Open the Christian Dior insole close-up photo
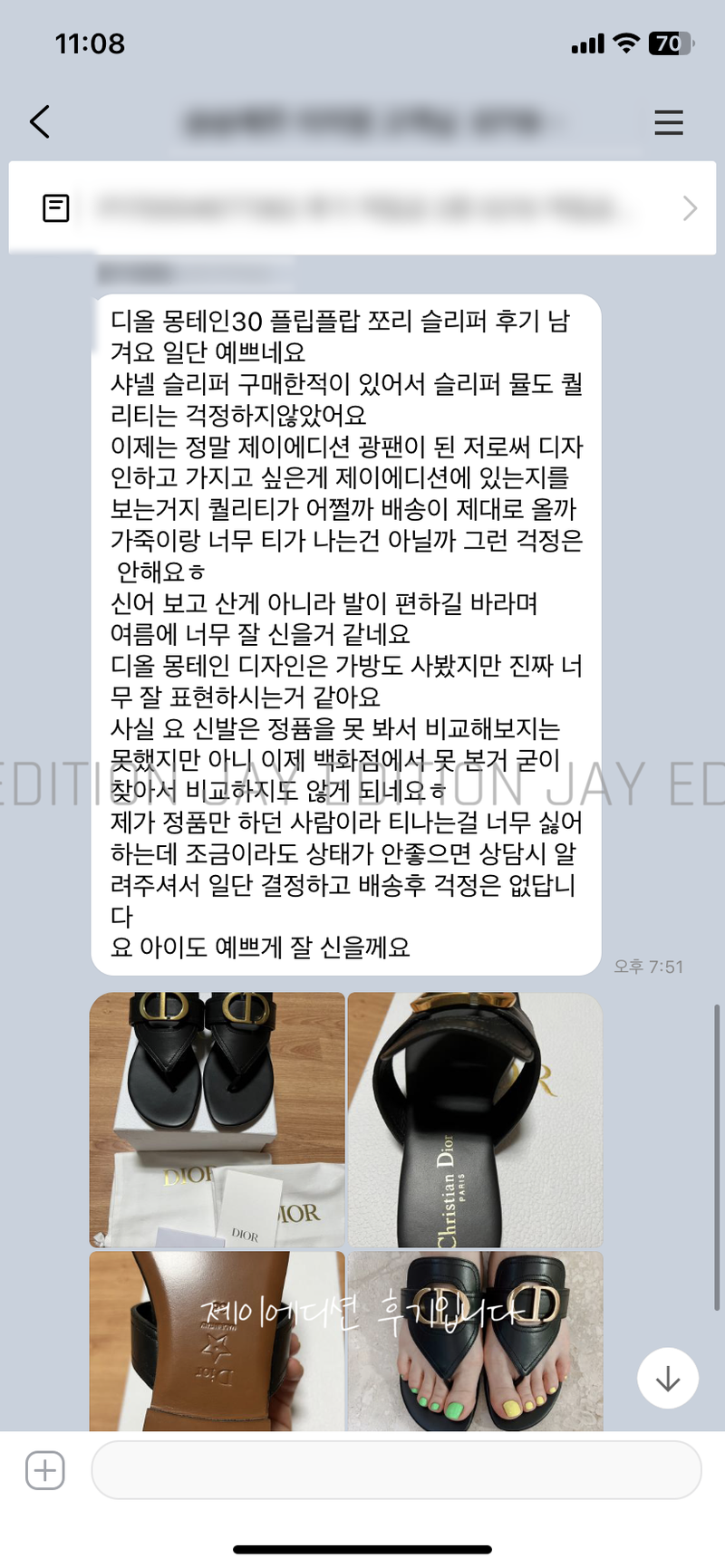Screen dimensions: 725x1568 point(475,1120)
